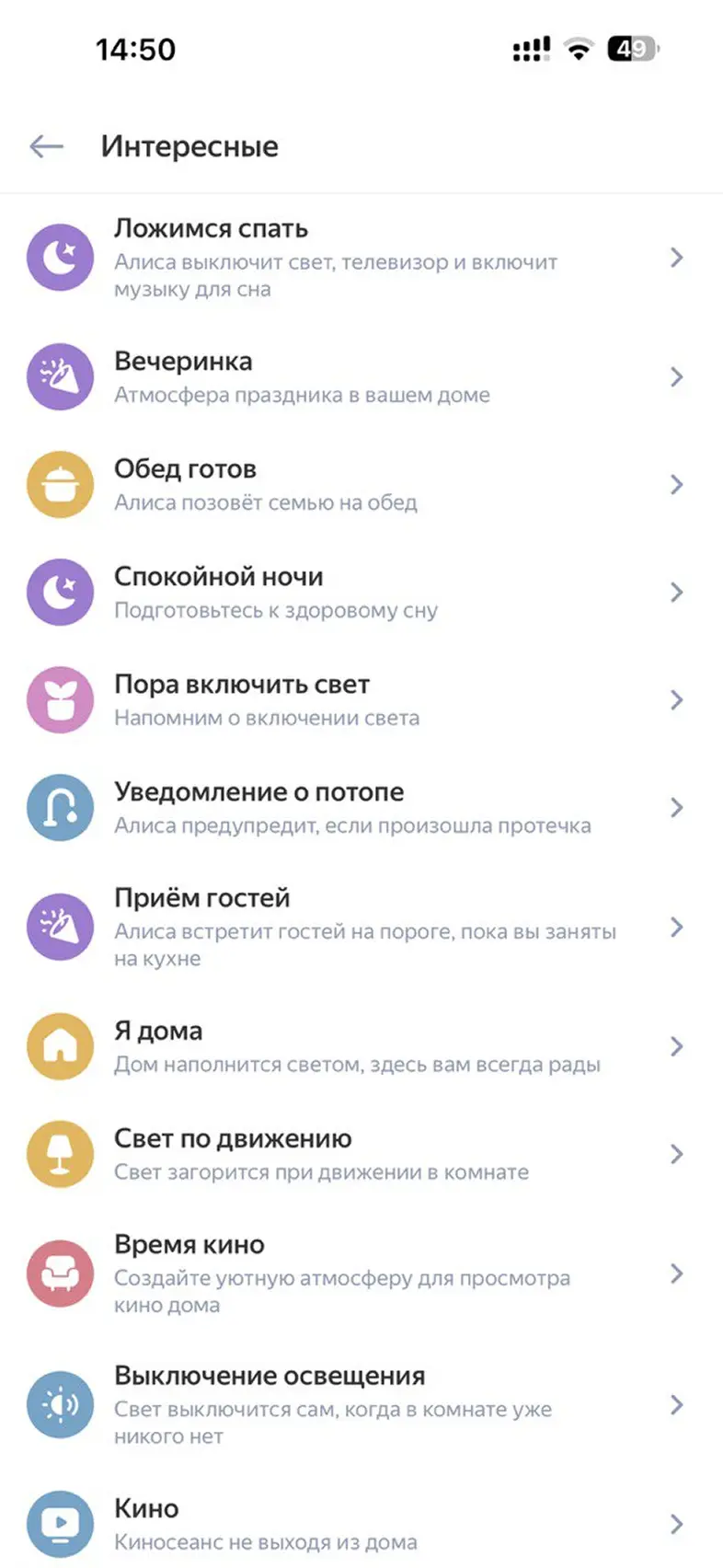The image size is (723, 1568).
Task: Open Выключение освещения scenario
Action: point(361,1405)
